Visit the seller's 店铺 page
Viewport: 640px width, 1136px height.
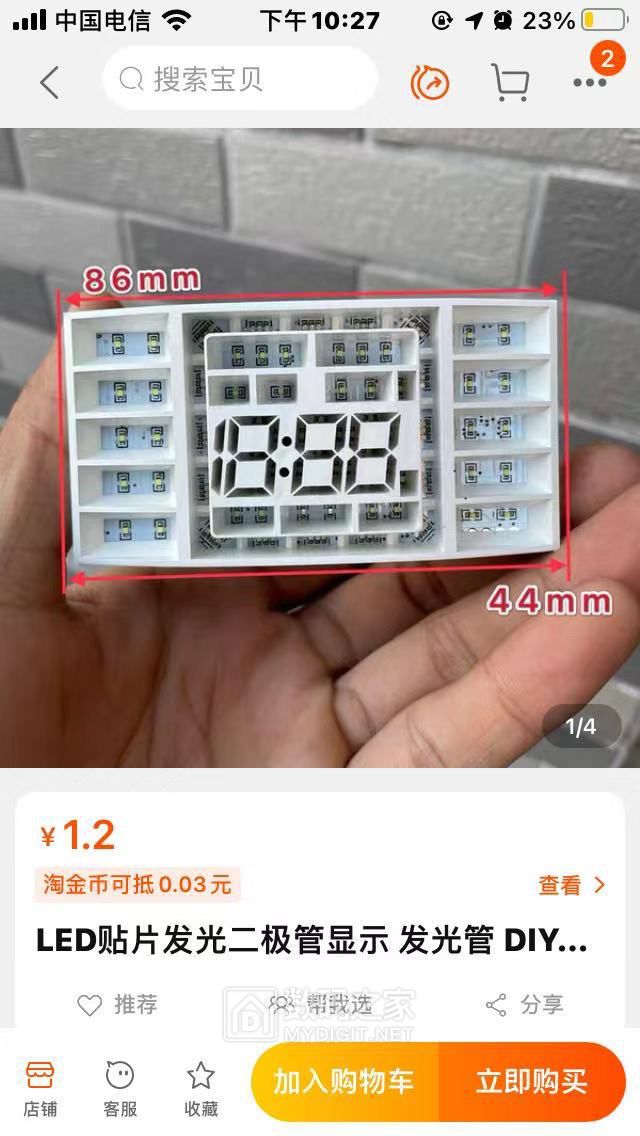(x=40, y=1088)
